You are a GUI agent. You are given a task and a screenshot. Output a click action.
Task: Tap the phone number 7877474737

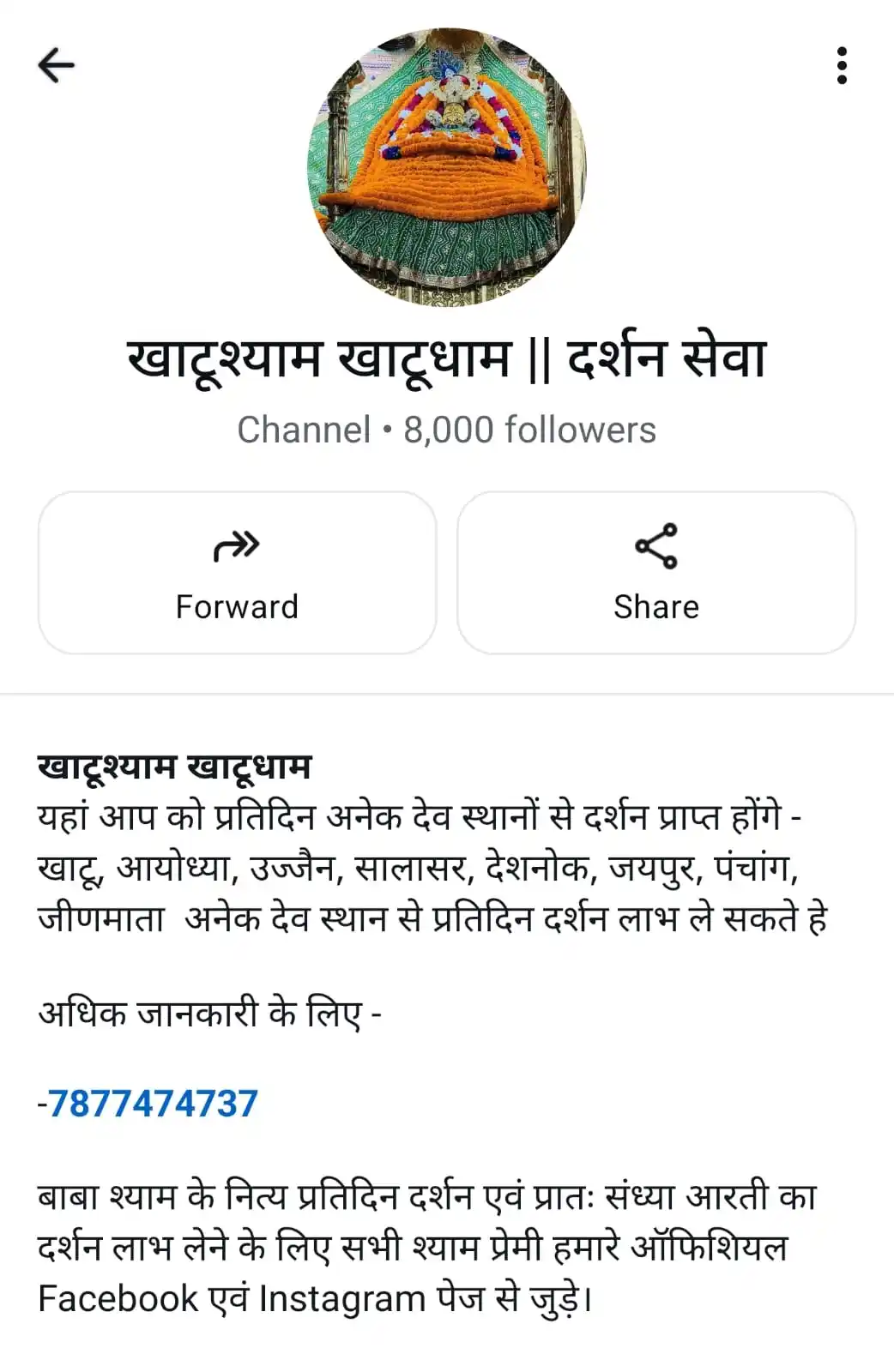click(153, 1104)
